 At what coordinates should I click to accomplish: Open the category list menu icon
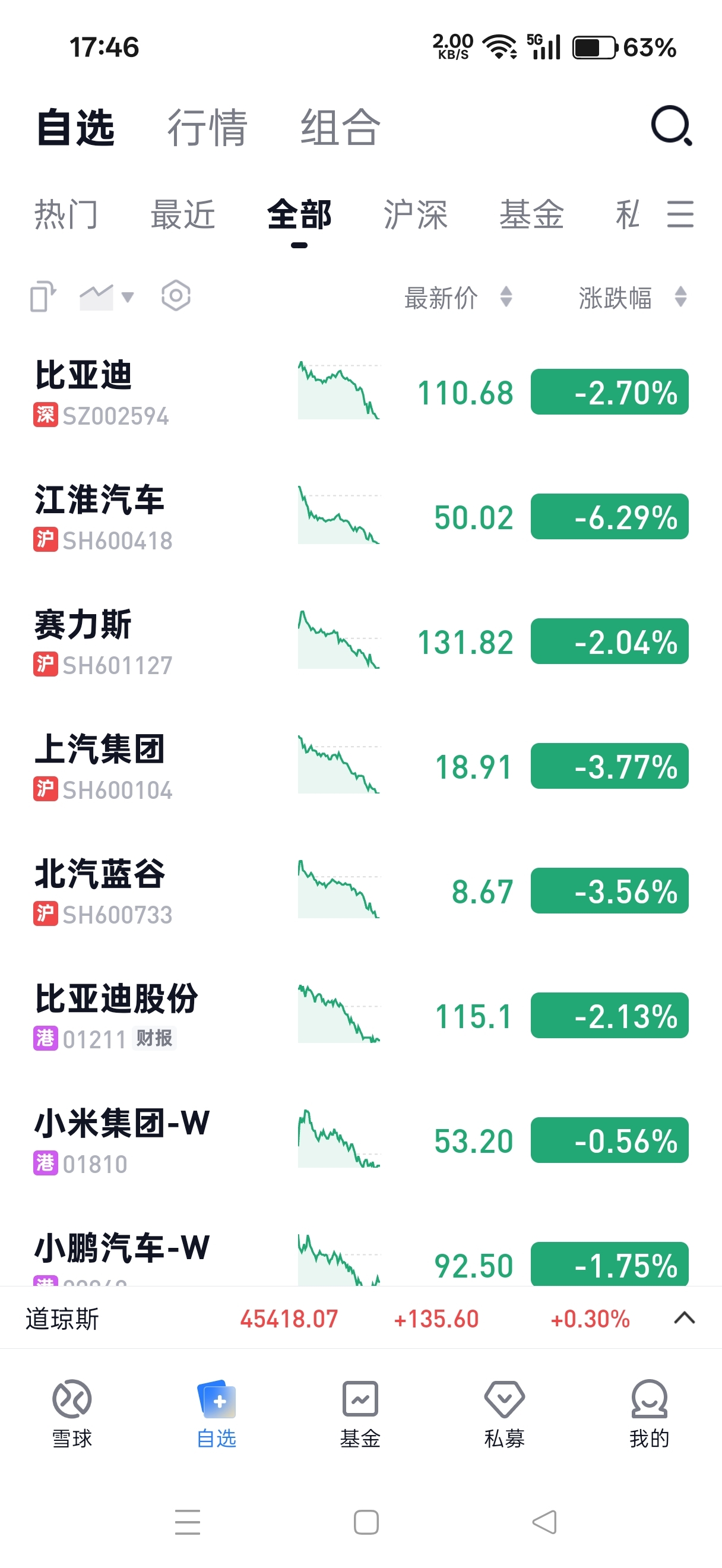click(680, 214)
